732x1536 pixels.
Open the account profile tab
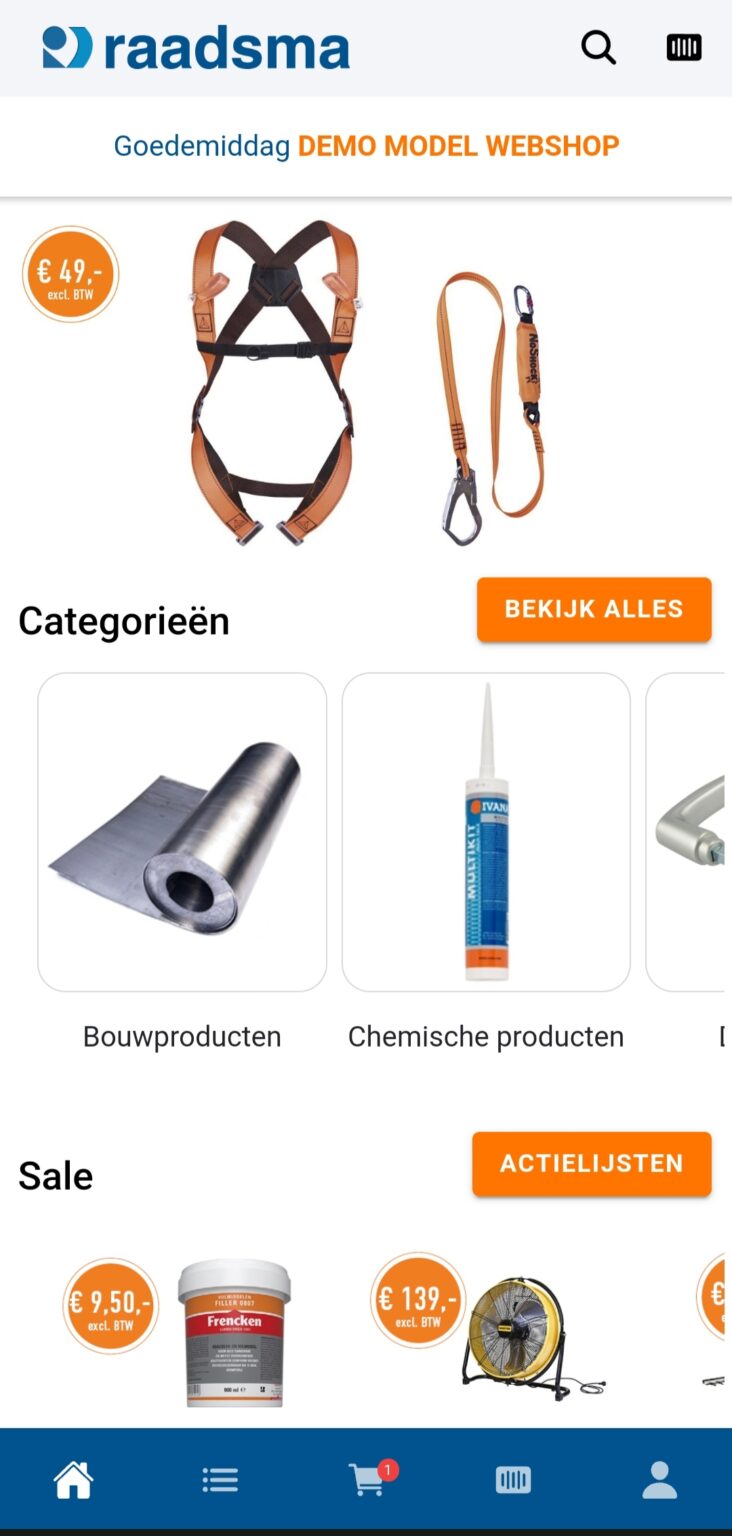(x=659, y=1480)
